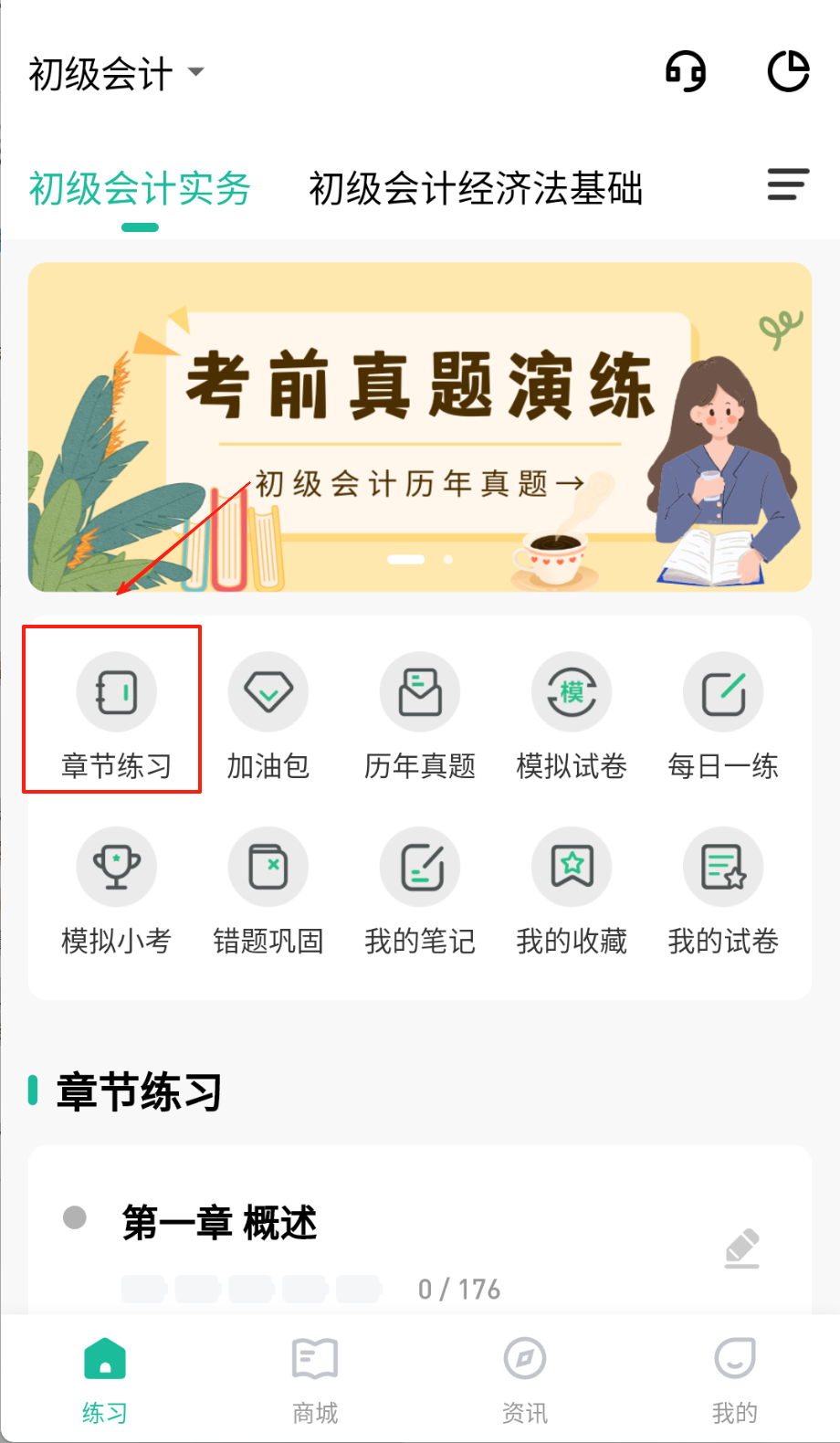This screenshot has width=840, height=1443.
Task: Open the 考前真题演练 banner
Action: pyautogui.click(x=420, y=427)
